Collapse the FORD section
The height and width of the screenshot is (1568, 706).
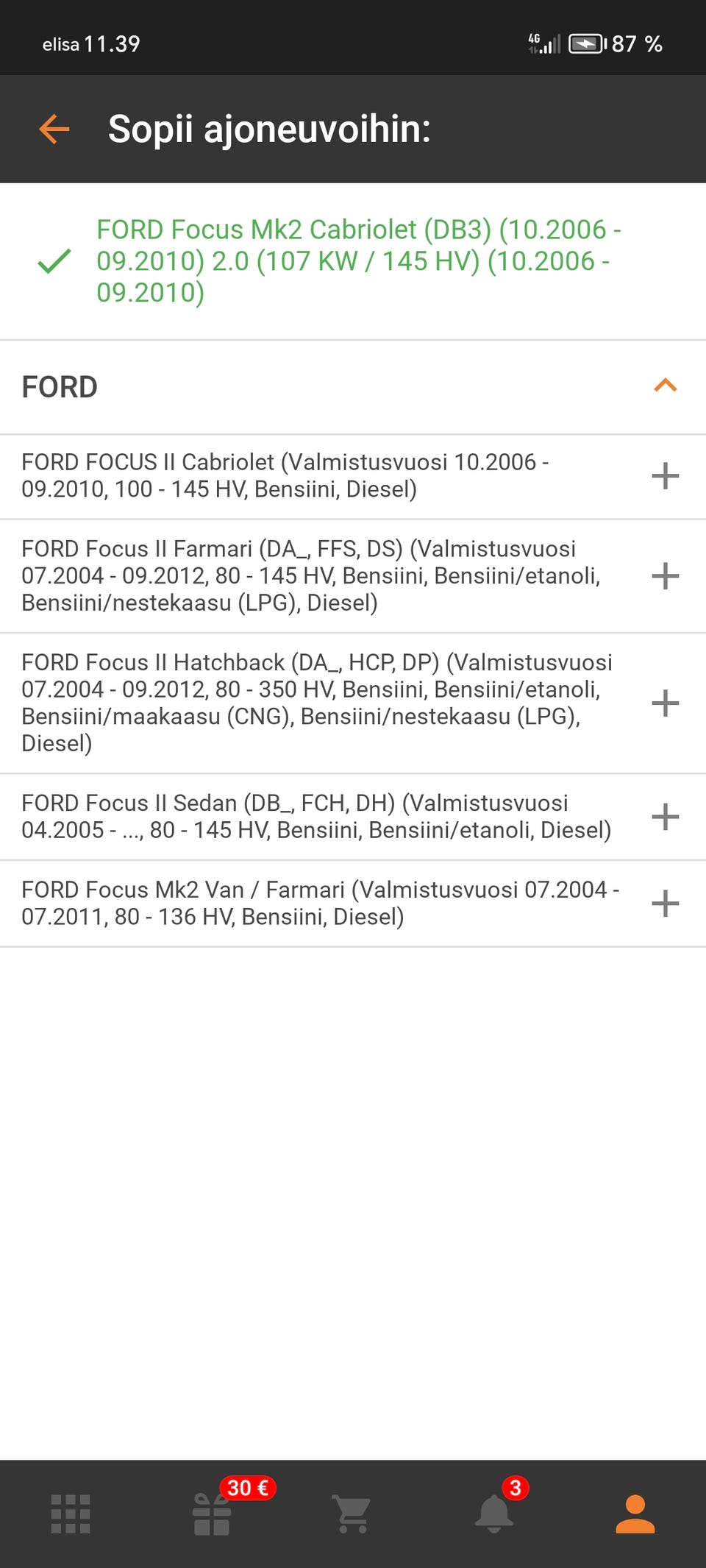click(x=665, y=386)
